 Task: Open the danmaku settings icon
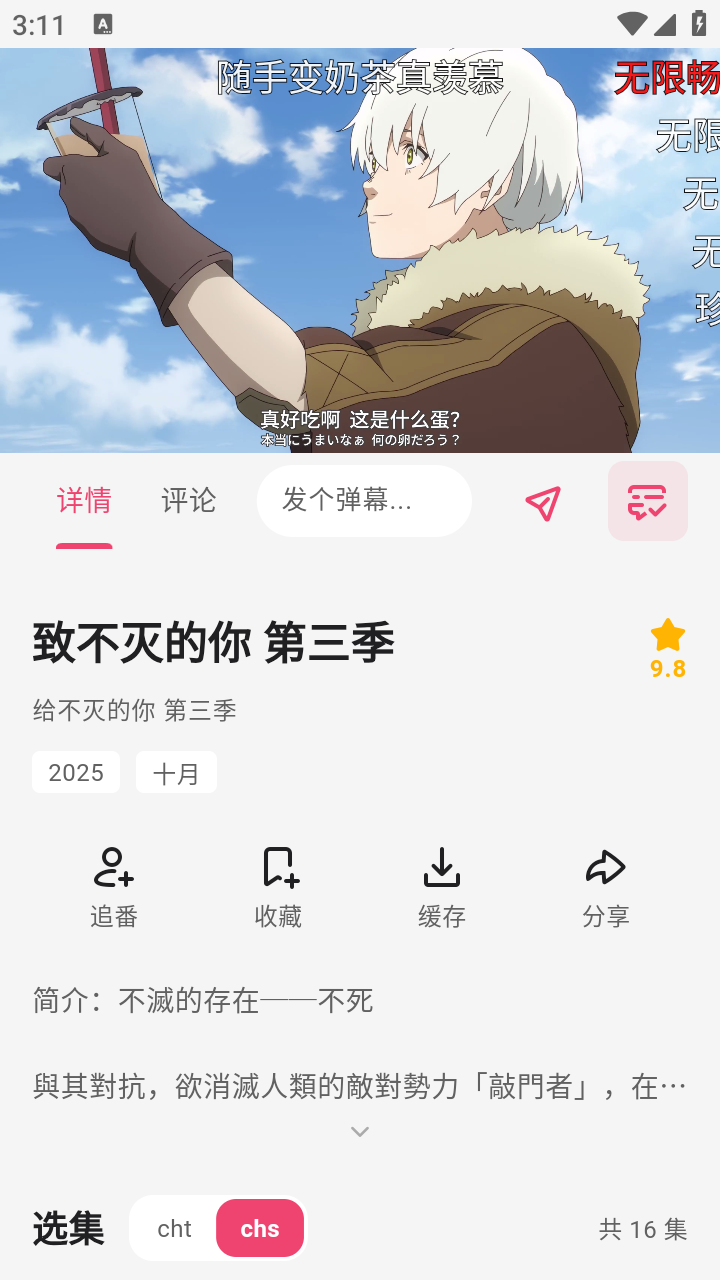pyautogui.click(x=648, y=501)
